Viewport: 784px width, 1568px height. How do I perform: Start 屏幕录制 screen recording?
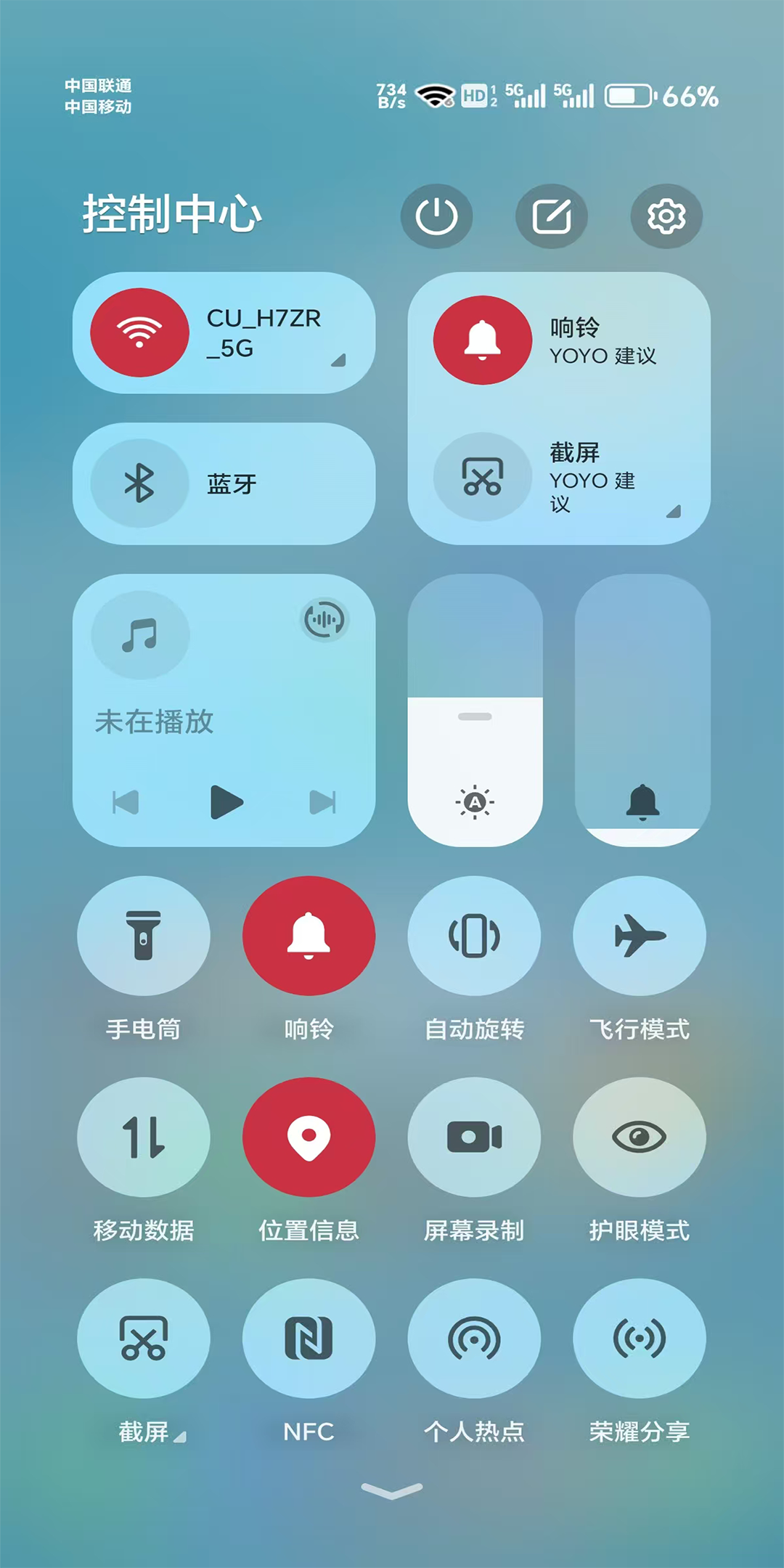click(474, 1137)
